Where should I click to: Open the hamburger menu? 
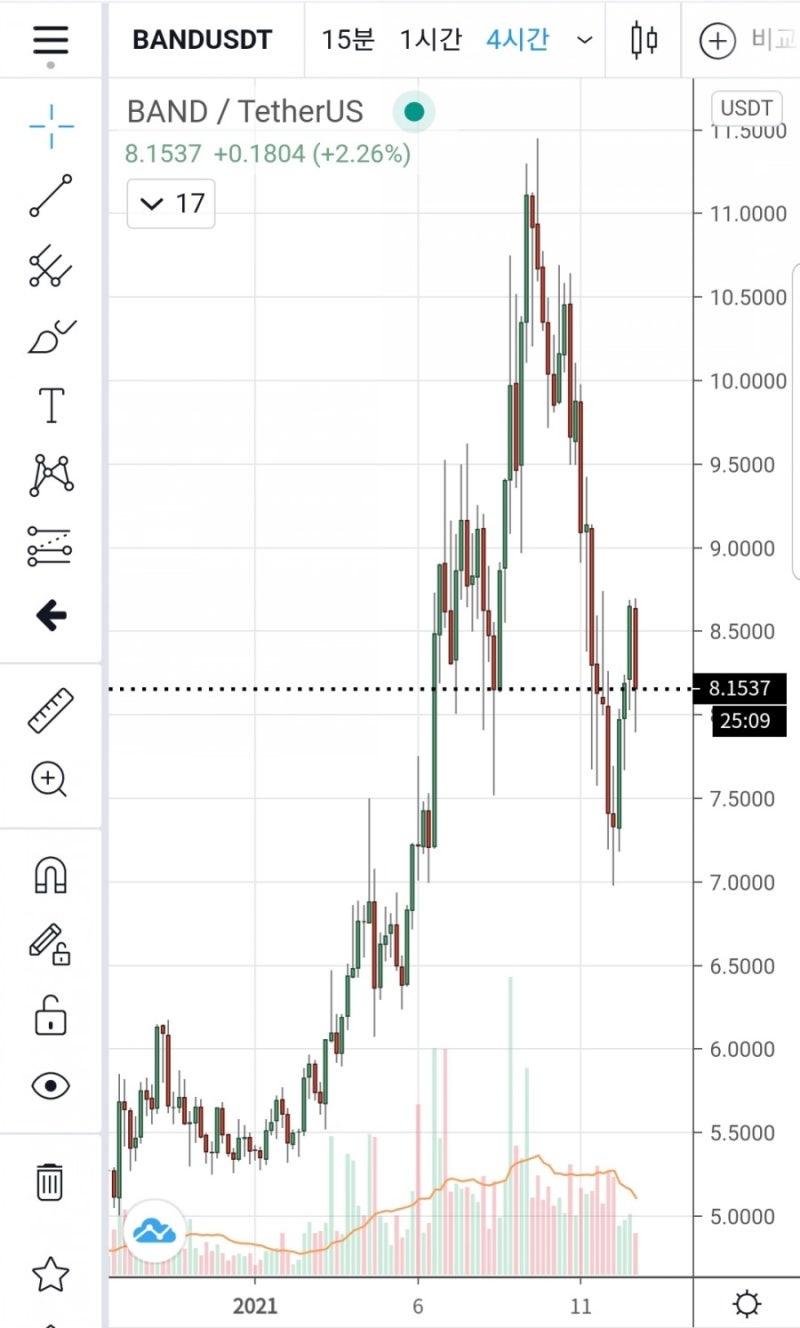click(x=50, y=40)
